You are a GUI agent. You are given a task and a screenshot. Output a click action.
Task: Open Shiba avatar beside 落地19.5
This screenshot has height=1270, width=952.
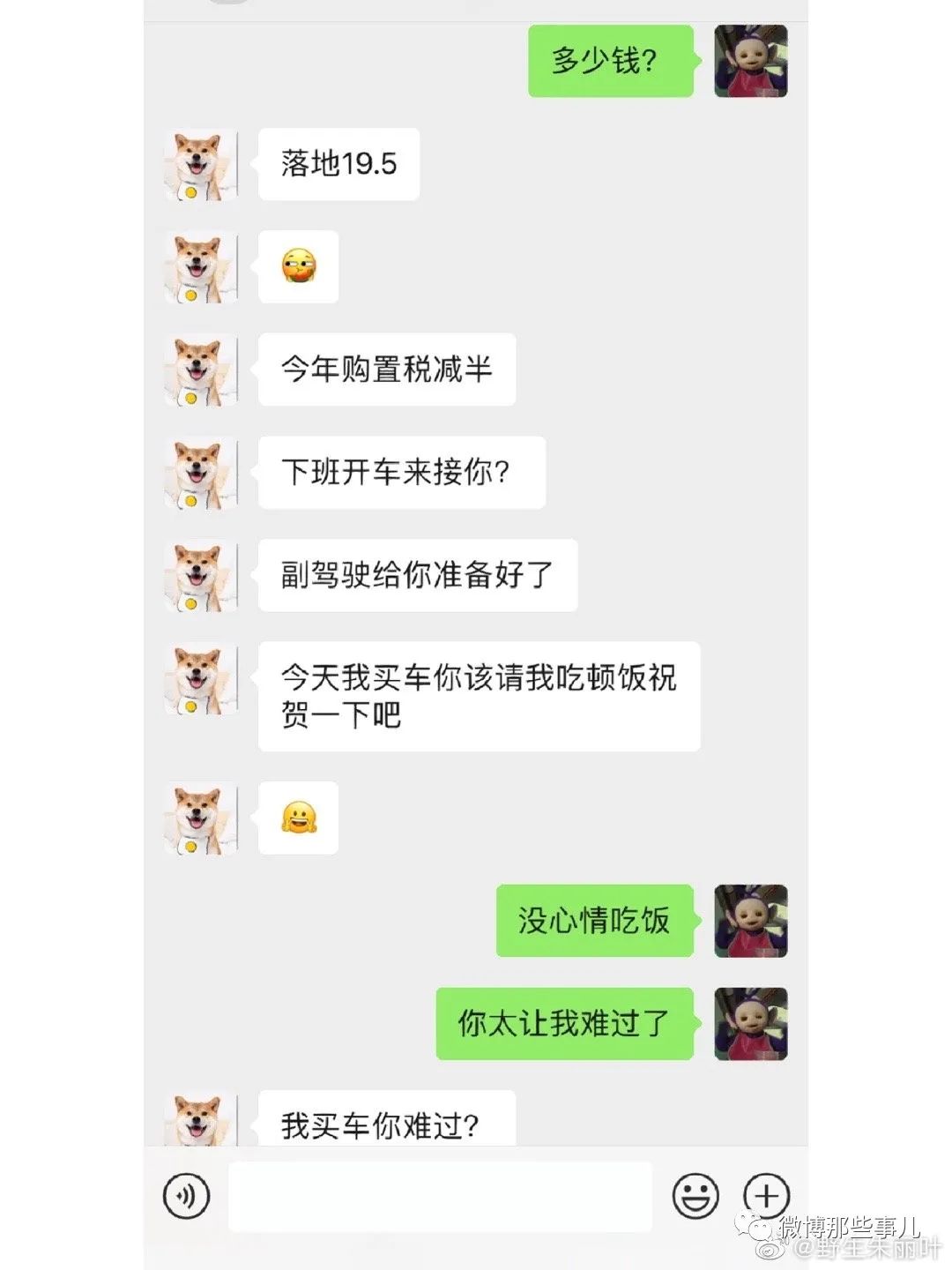(201, 165)
